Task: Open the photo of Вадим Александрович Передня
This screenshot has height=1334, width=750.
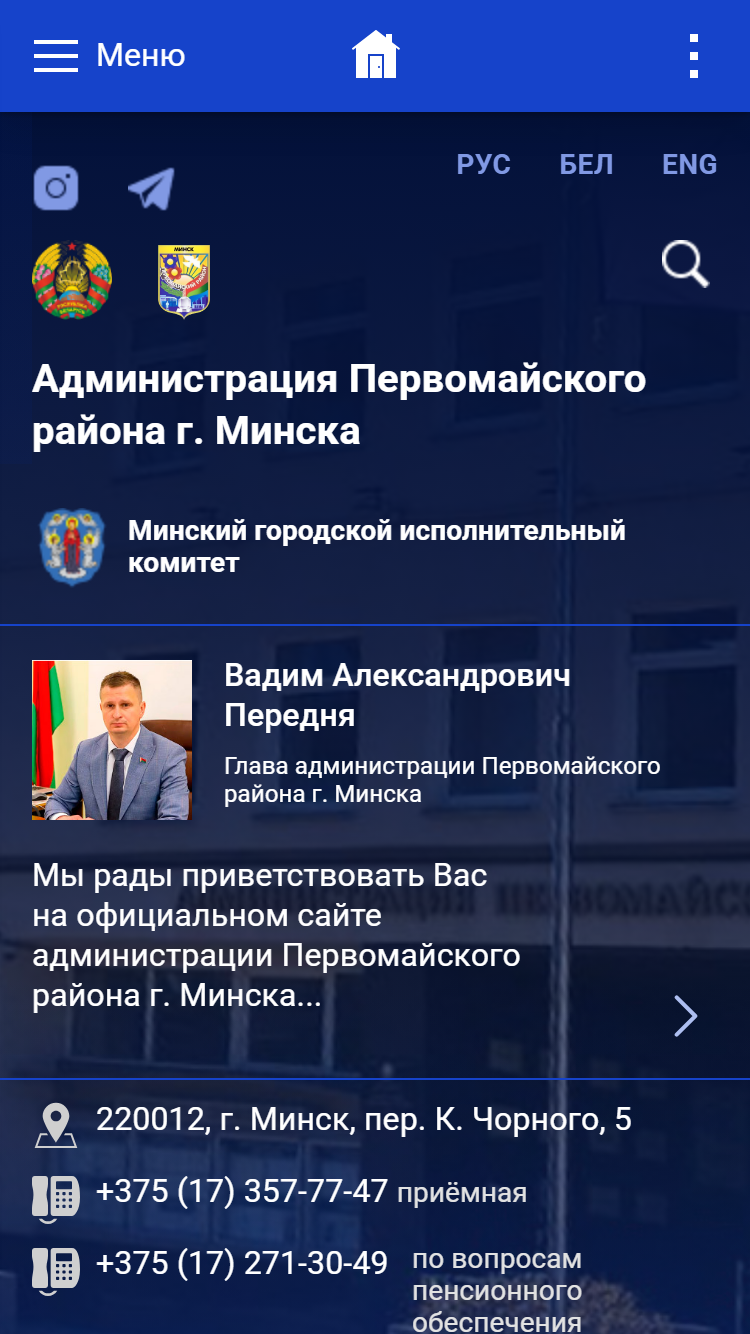Action: tap(112, 740)
